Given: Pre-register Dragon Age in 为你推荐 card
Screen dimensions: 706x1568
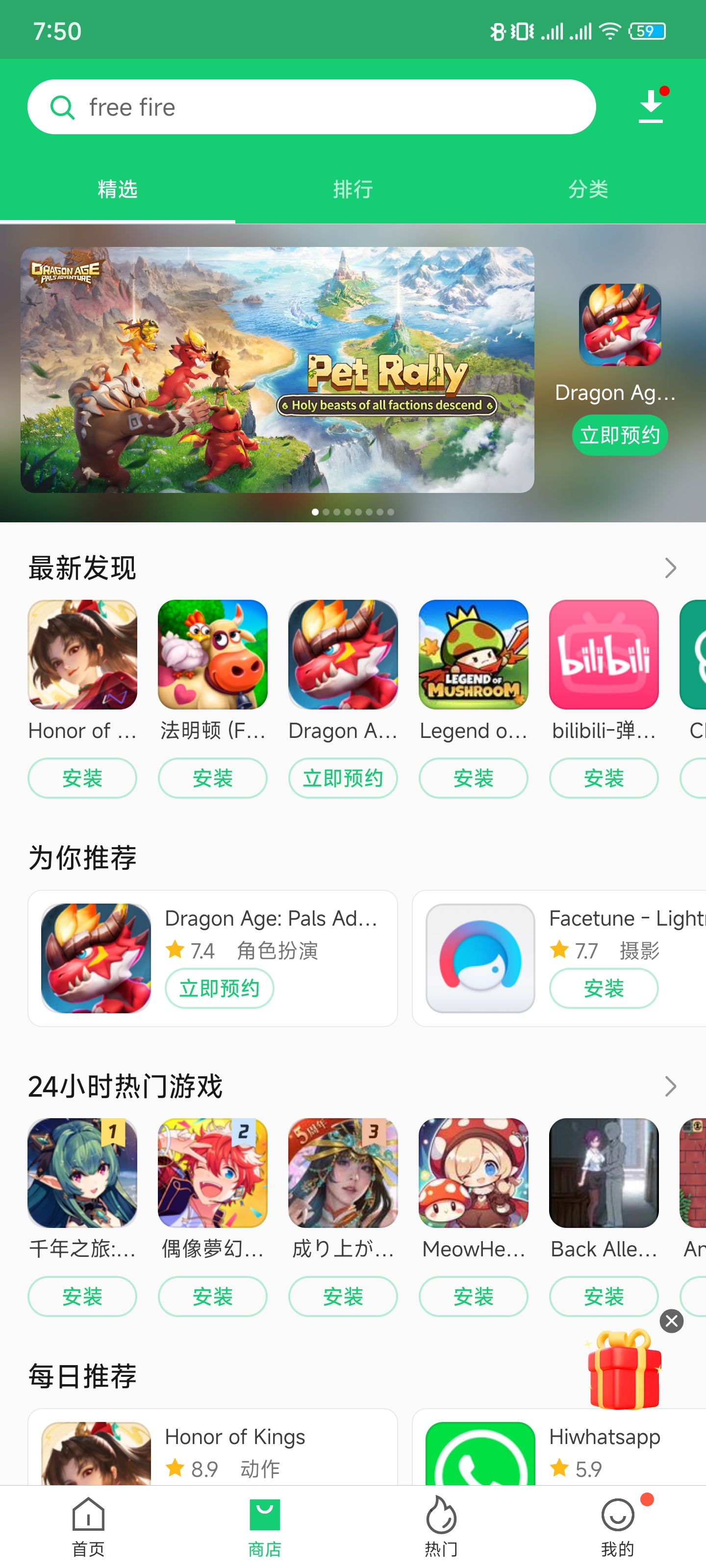Looking at the screenshot, I should pos(219,988).
